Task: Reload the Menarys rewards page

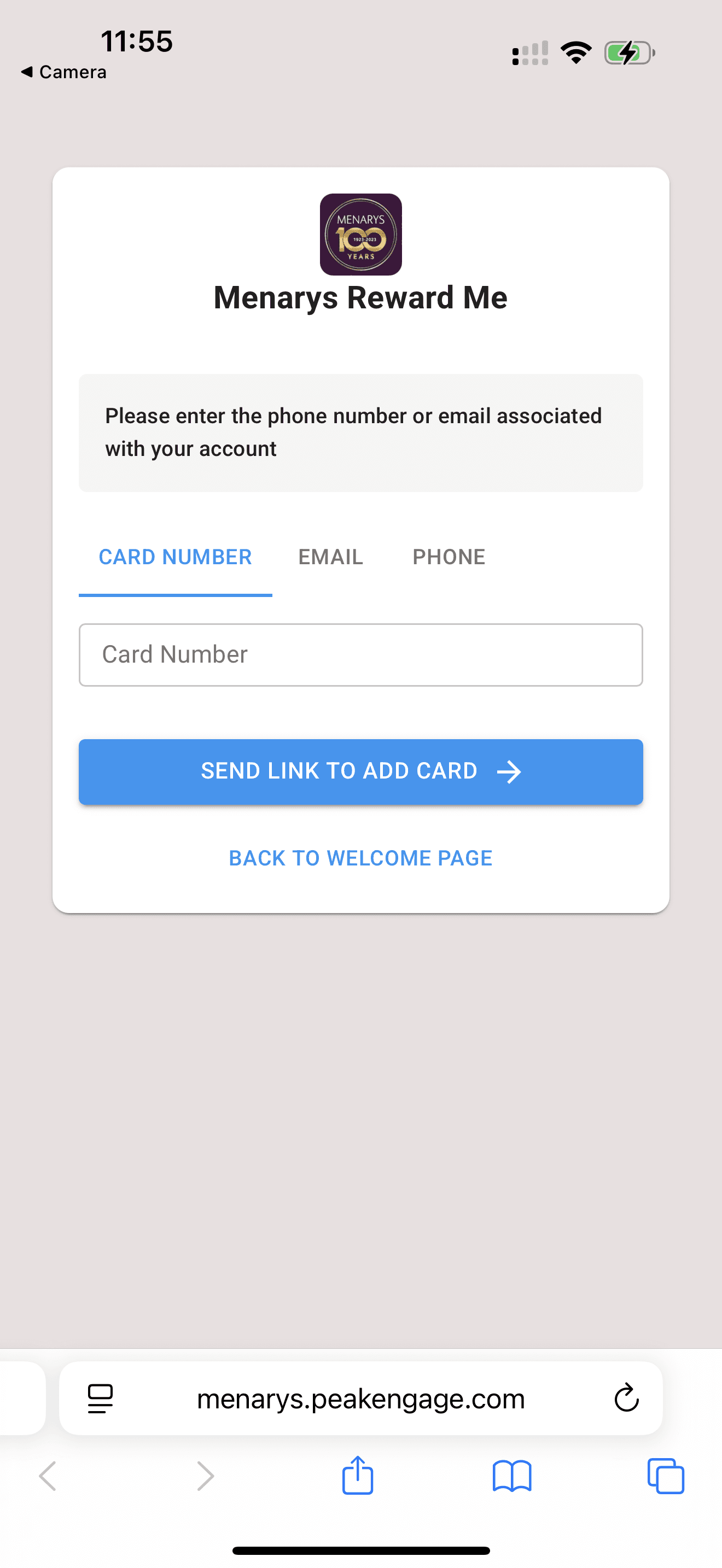Action: point(626,1397)
